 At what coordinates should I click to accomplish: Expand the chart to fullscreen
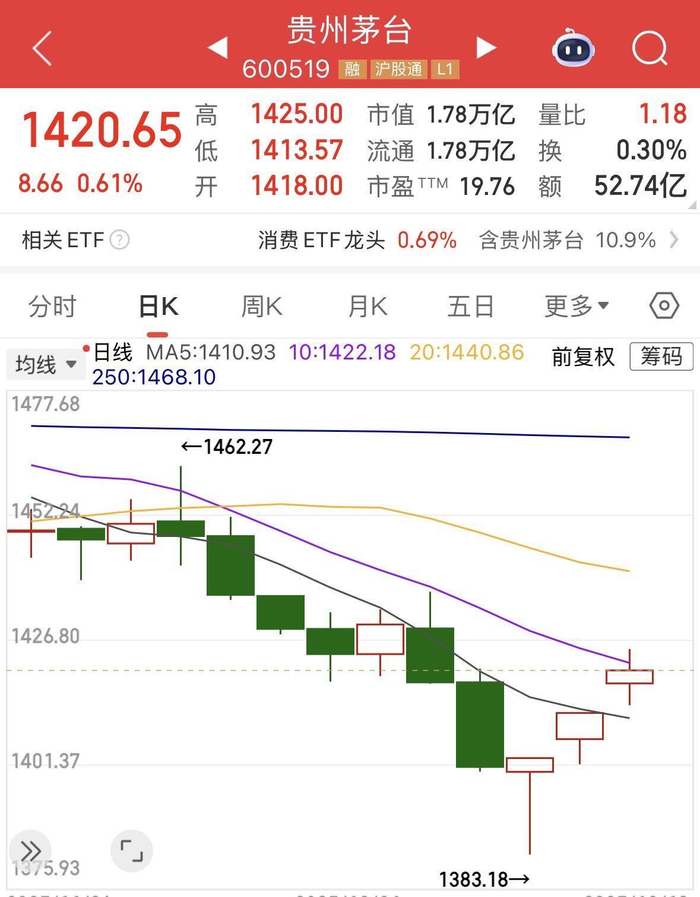(131, 851)
